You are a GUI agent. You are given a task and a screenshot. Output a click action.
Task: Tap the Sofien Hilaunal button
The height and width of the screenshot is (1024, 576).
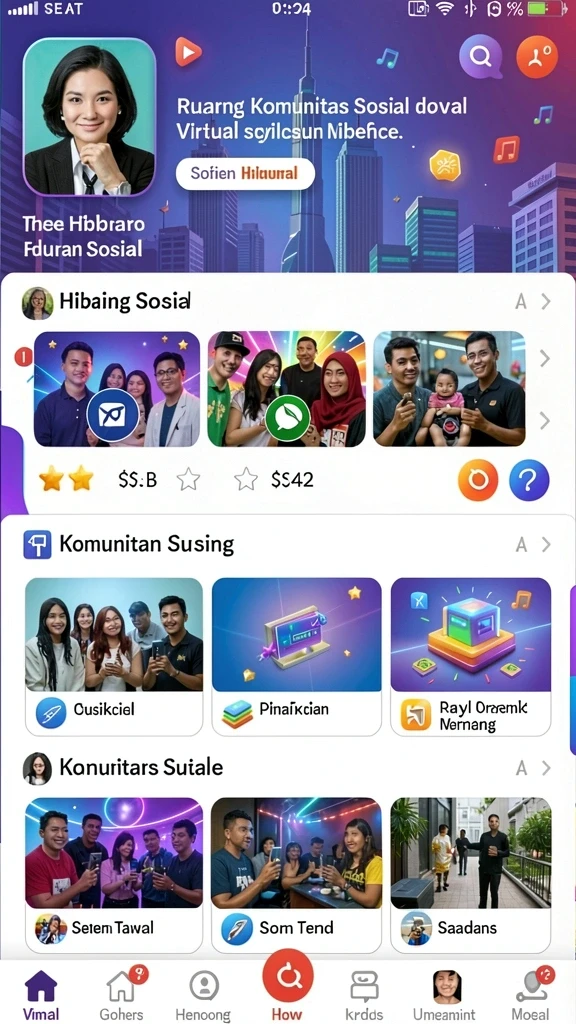pyautogui.click(x=245, y=173)
